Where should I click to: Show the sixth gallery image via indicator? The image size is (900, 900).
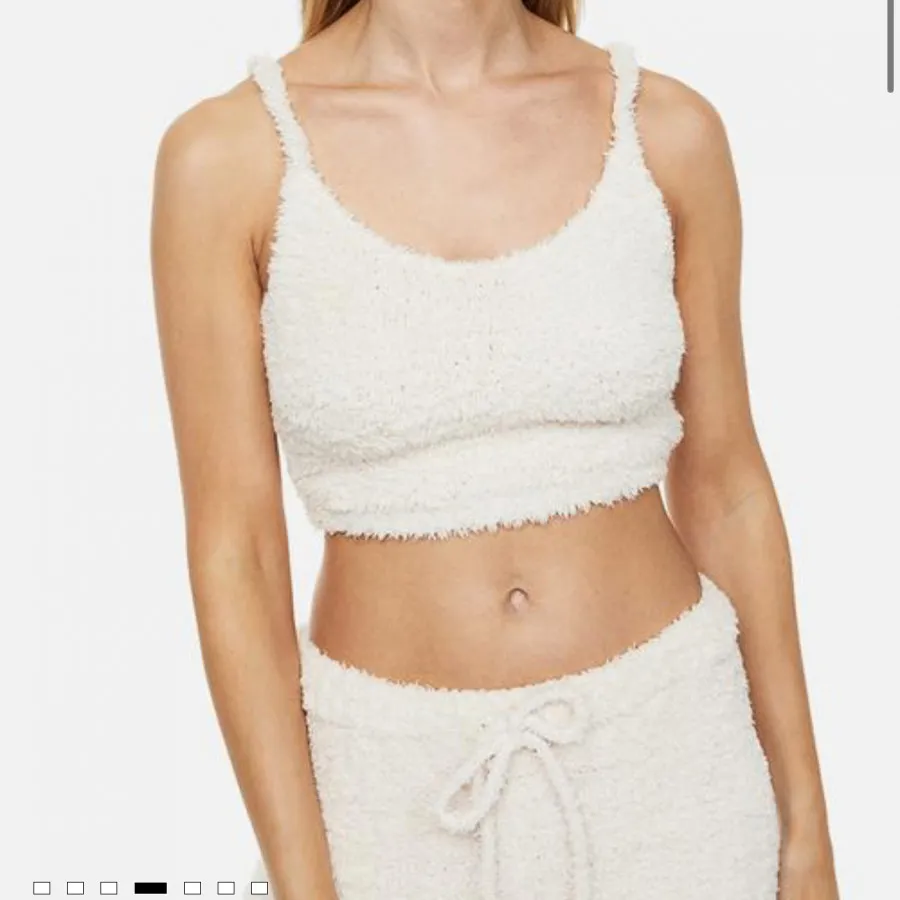[226, 888]
